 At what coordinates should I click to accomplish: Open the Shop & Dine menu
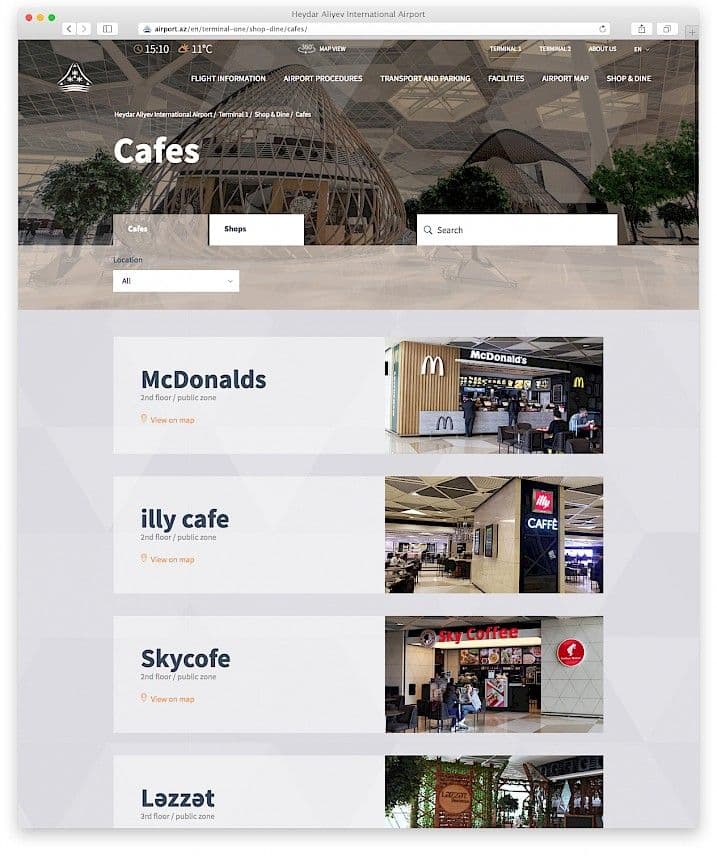pos(628,78)
